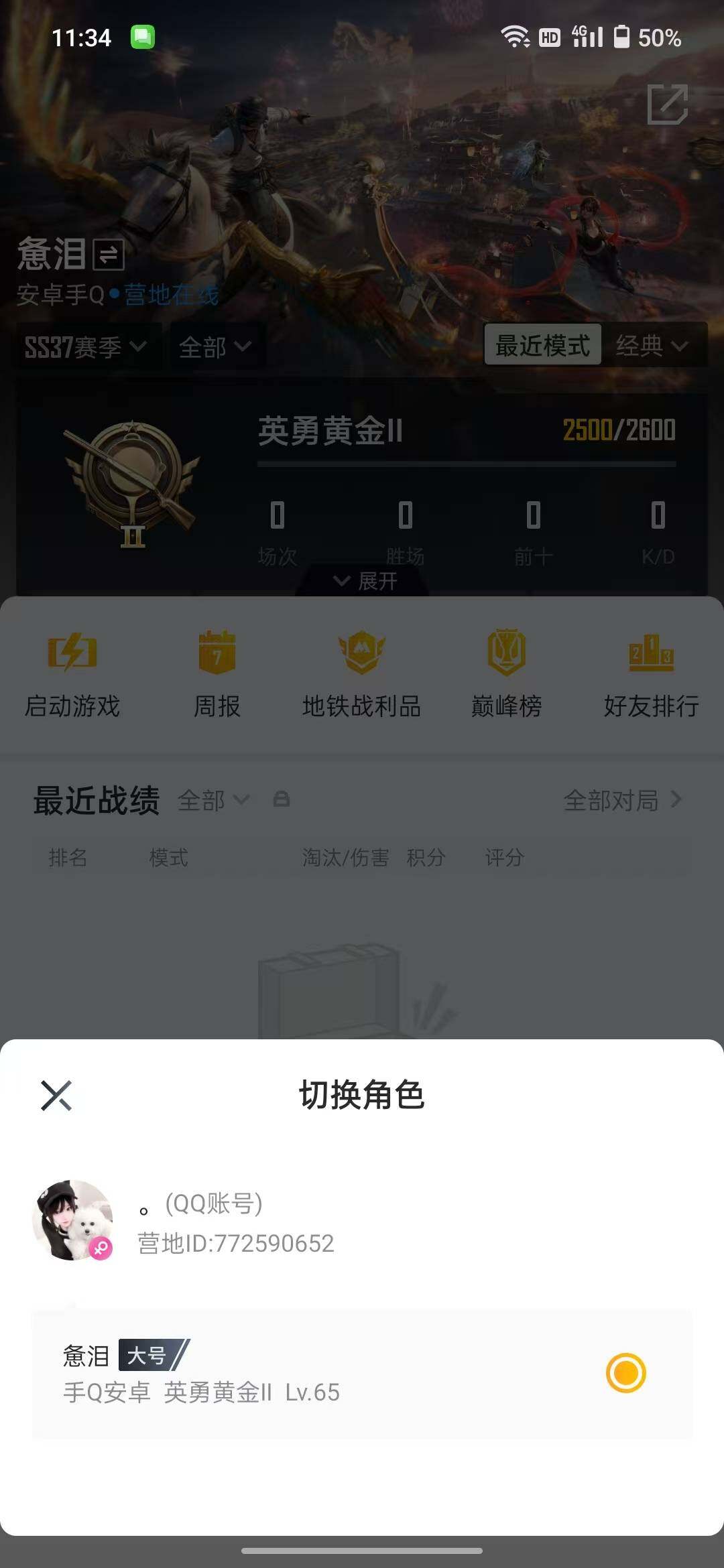Image resolution: width=724 pixels, height=1568 pixels.
Task: Open 好友排行 friend ranking icon
Action: [651, 670]
